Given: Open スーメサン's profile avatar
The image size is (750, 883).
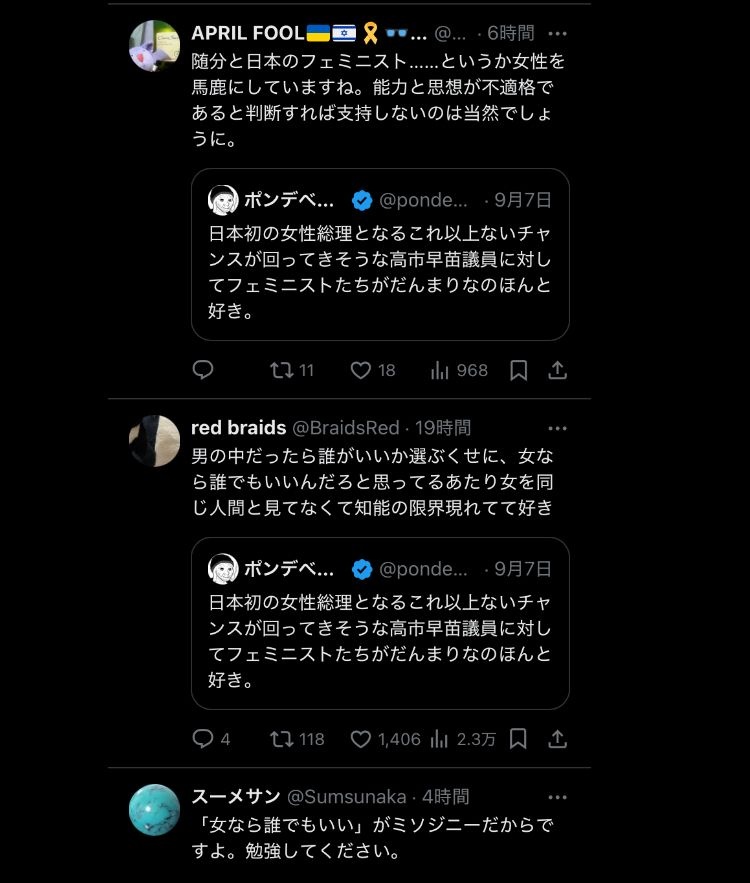Looking at the screenshot, I should 155,810.
